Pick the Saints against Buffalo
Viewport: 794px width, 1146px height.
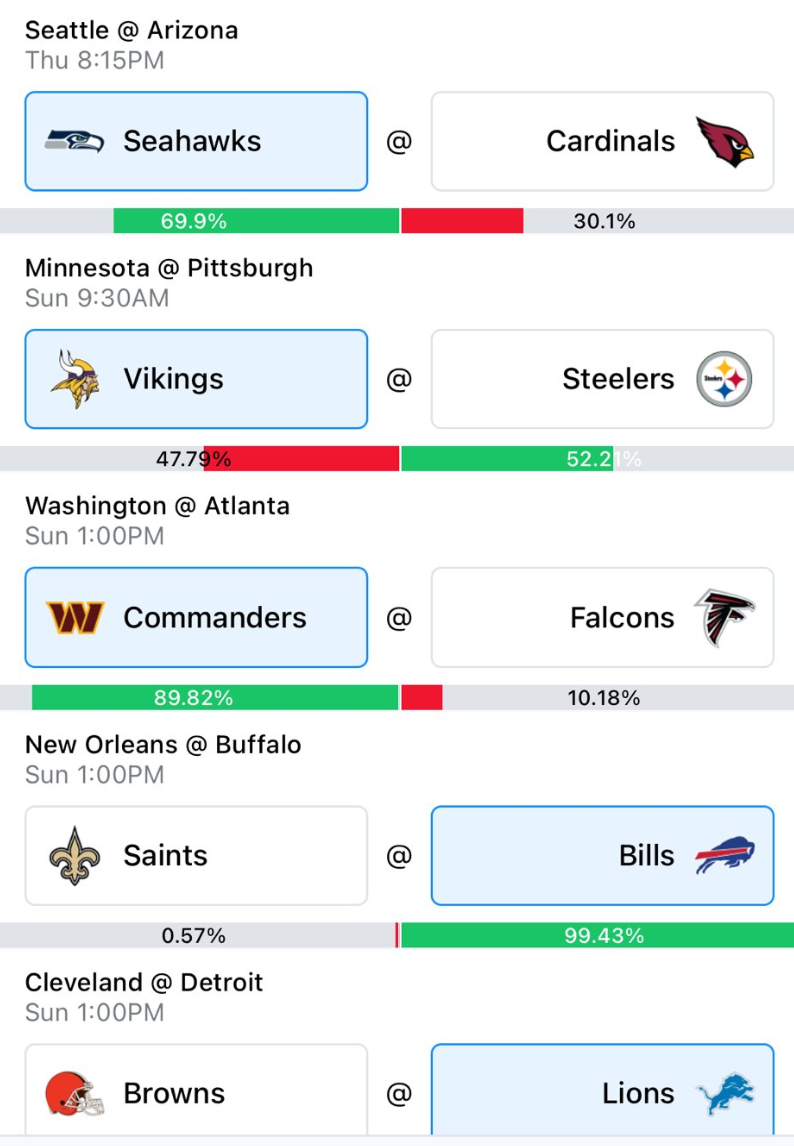tap(196, 855)
